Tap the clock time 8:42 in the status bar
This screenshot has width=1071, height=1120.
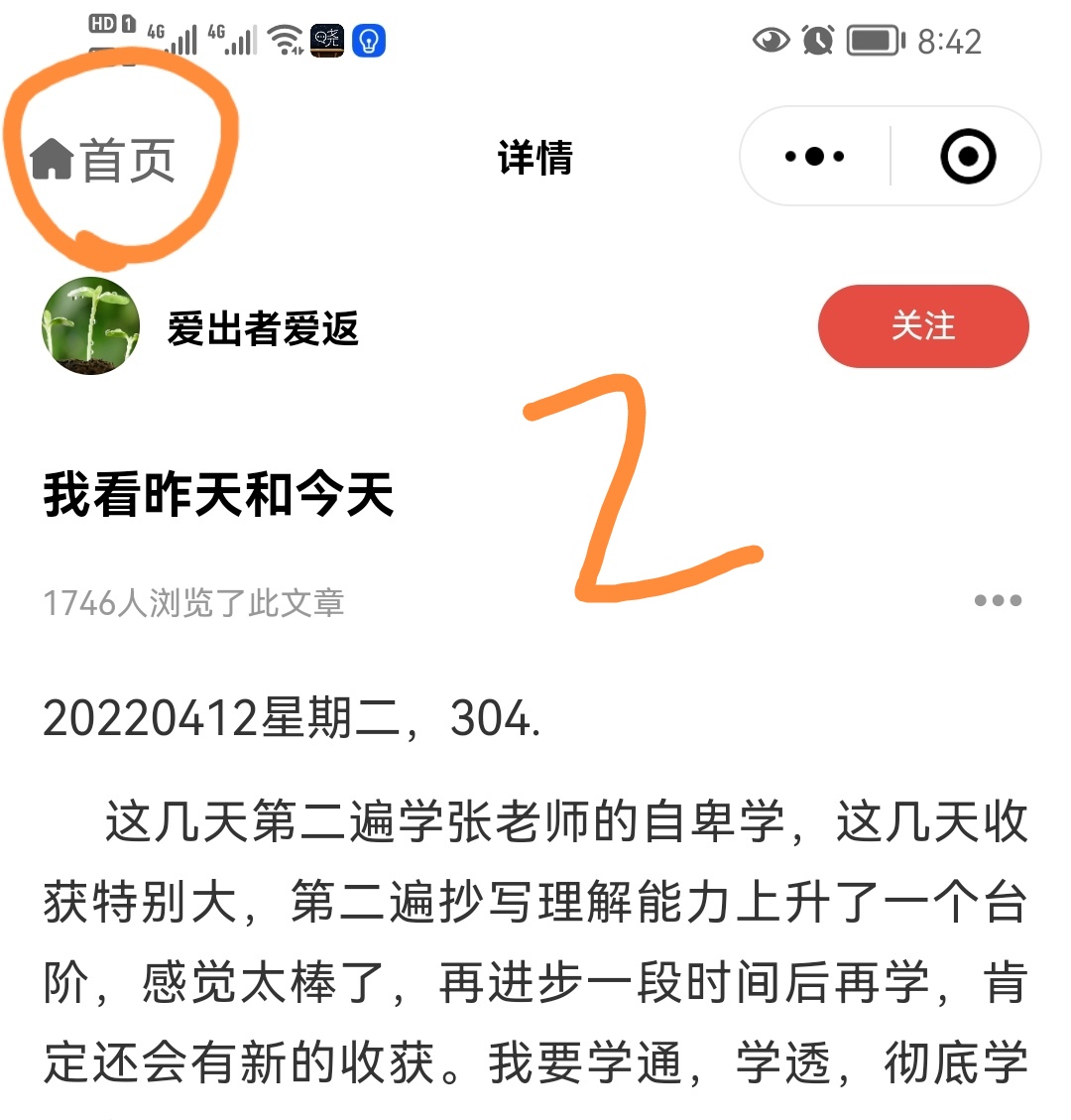click(949, 39)
